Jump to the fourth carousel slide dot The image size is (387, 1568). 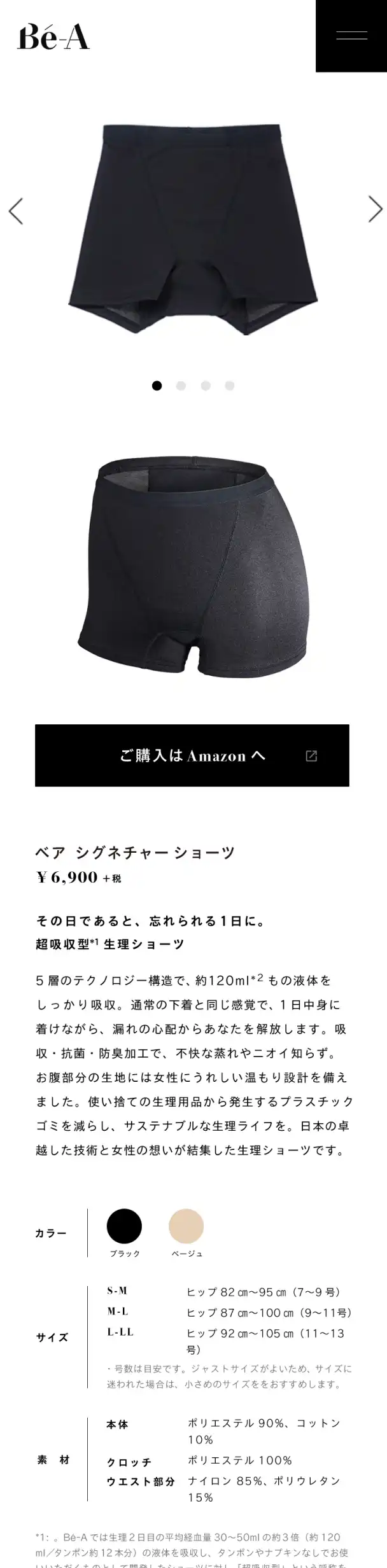point(229,386)
